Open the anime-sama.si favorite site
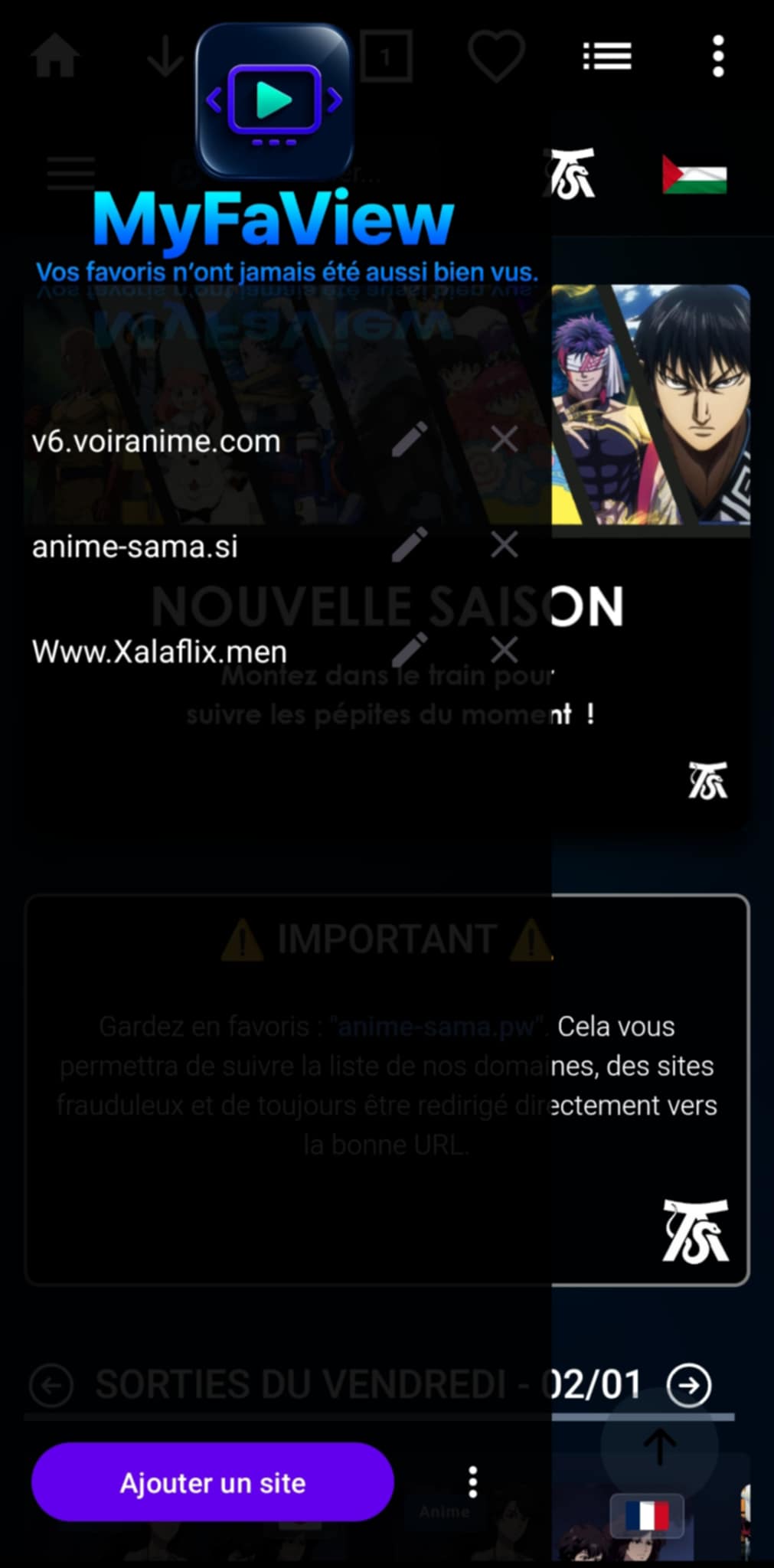The image size is (774, 1568). (x=135, y=547)
